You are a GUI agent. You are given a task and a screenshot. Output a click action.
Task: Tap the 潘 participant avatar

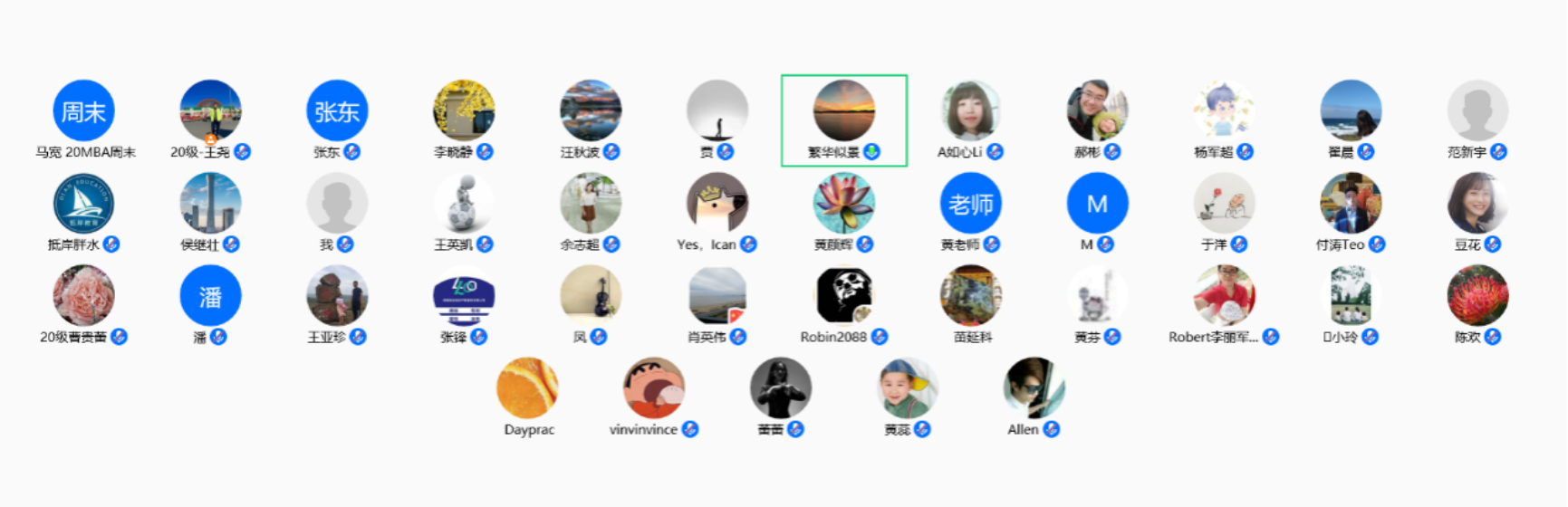pyautogui.click(x=210, y=296)
